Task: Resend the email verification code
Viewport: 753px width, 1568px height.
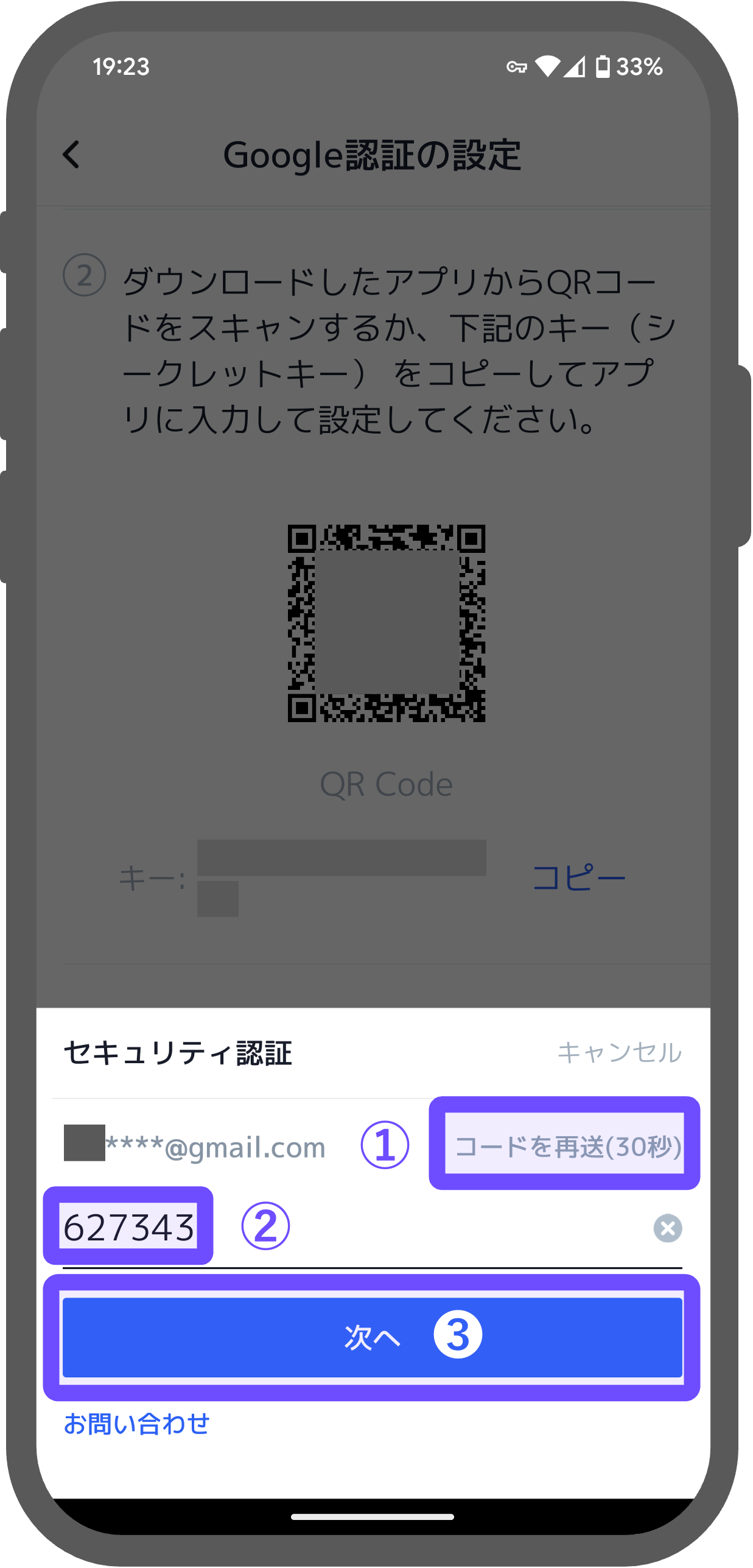Action: point(568,1147)
